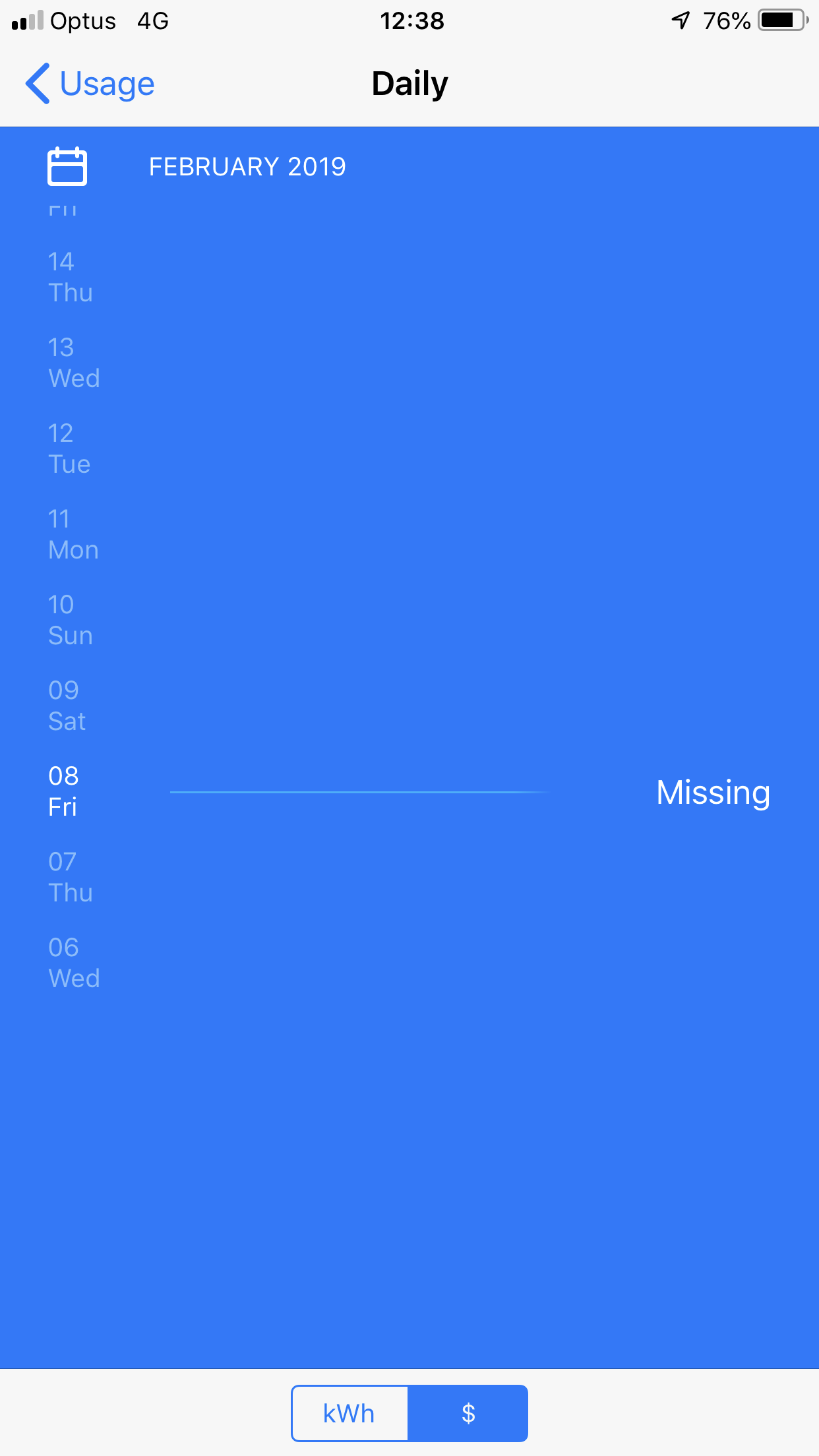Screen dimensions: 819x1456
Task: Go back to Usage screen
Action: point(90,84)
